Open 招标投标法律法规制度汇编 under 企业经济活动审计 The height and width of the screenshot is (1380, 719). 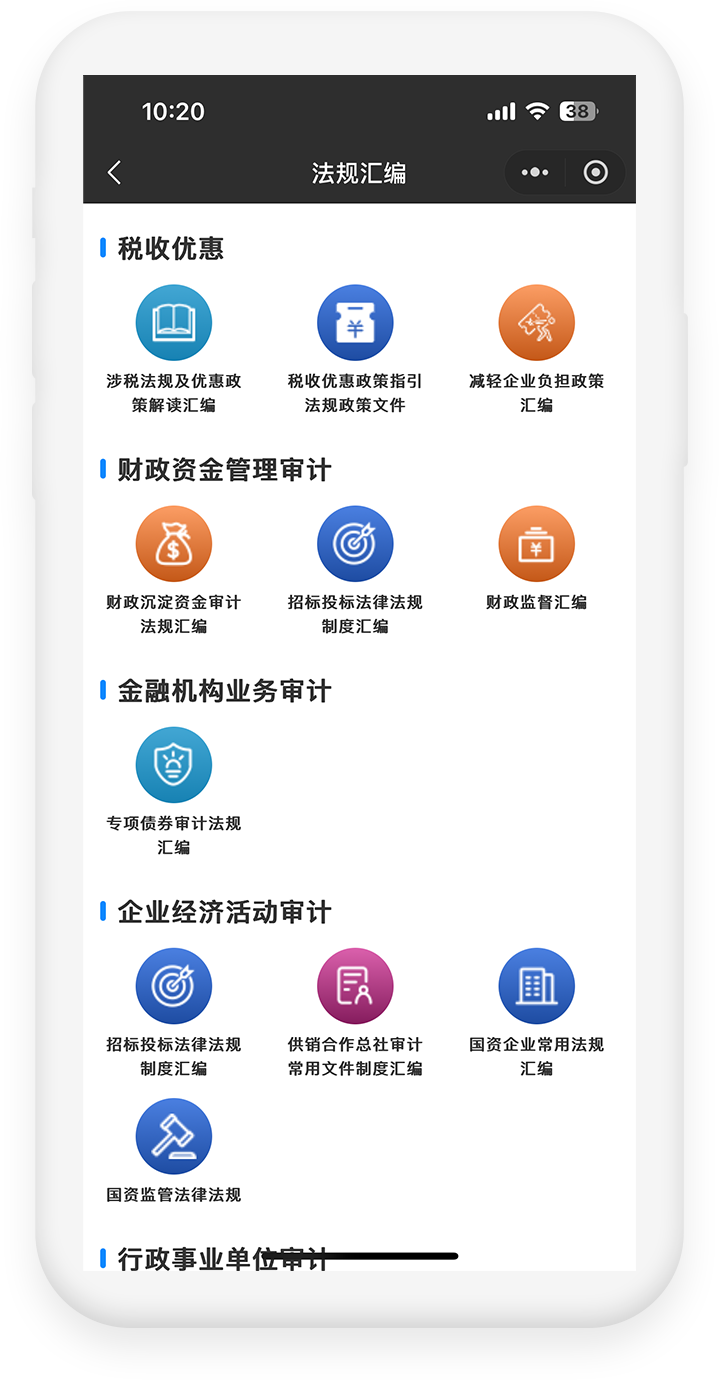click(174, 987)
